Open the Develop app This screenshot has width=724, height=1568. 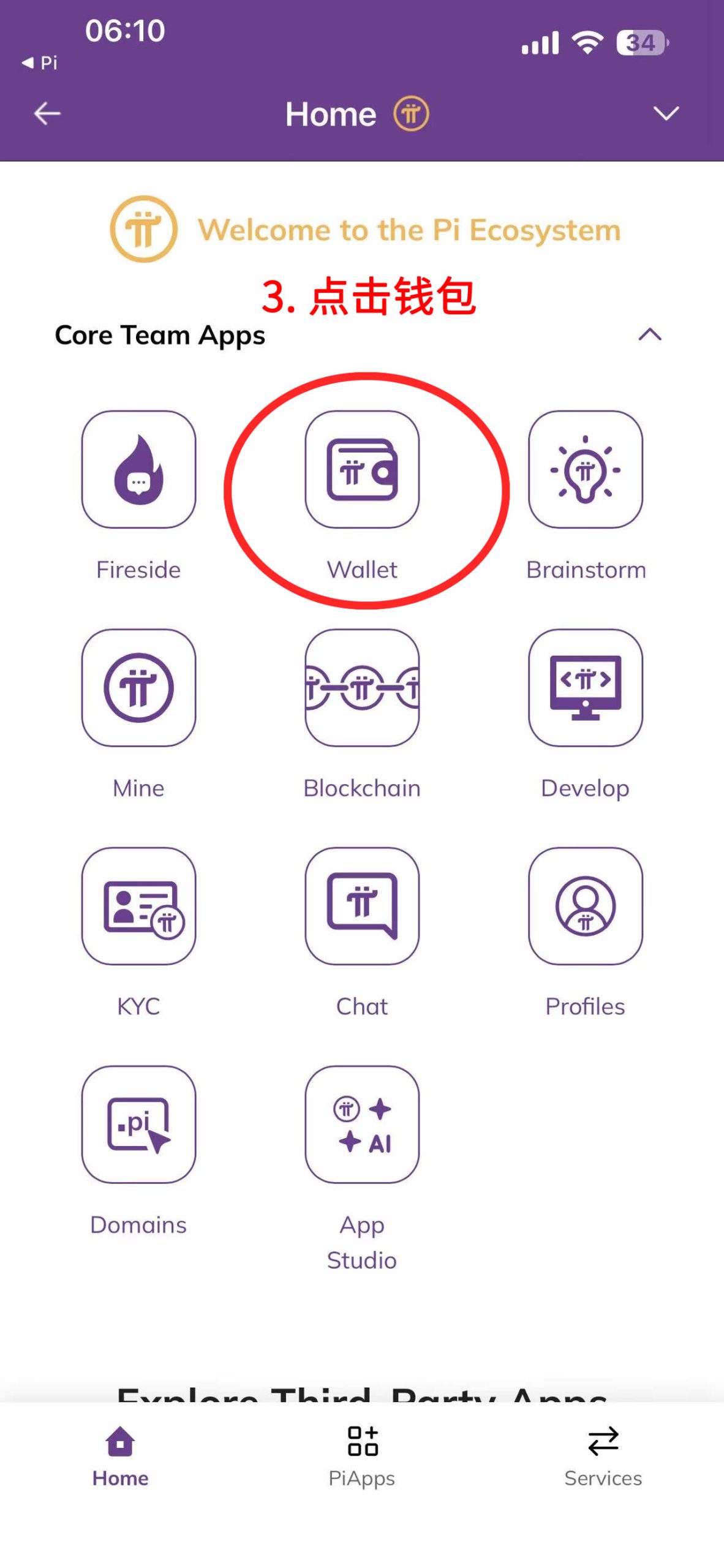tap(586, 688)
